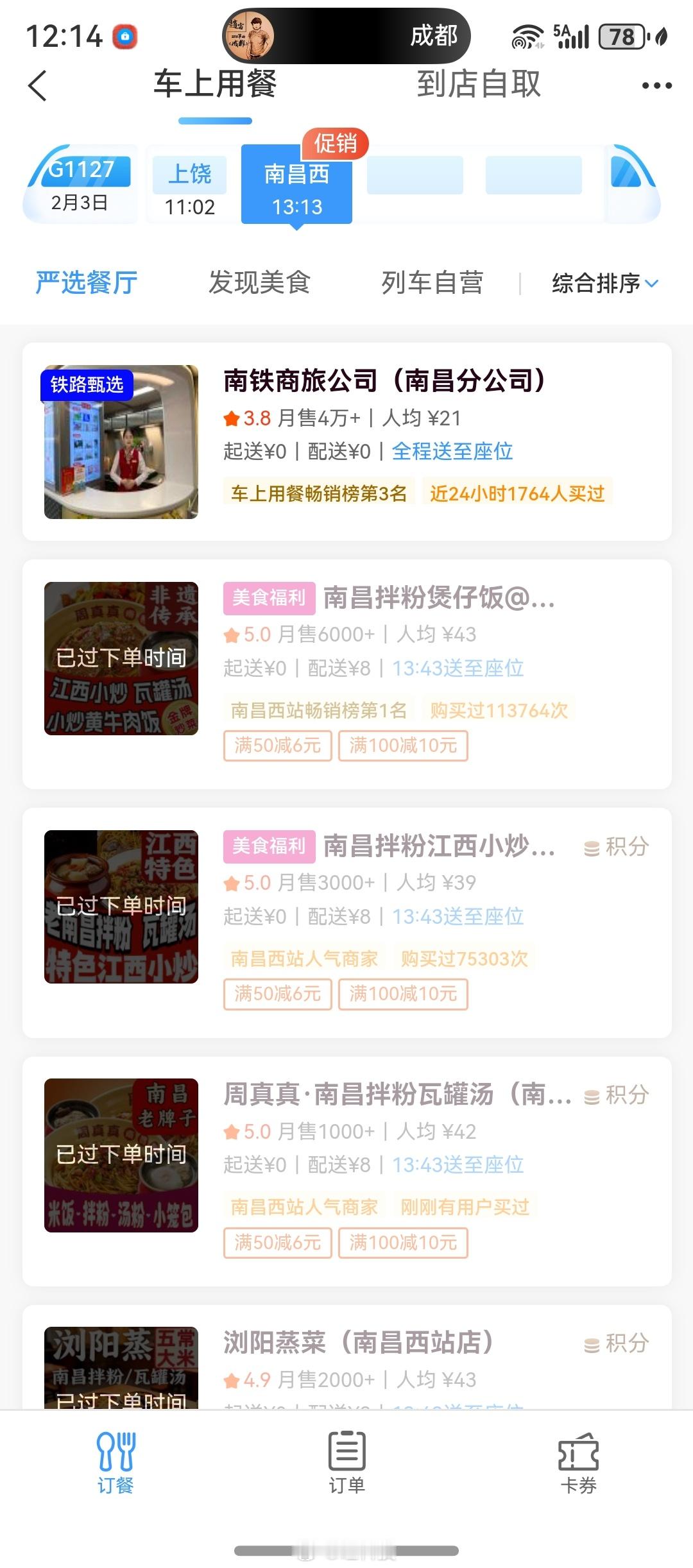The height and width of the screenshot is (1568, 693).
Task: Claim the 满50减6元 coupon
Action: [x=277, y=746]
